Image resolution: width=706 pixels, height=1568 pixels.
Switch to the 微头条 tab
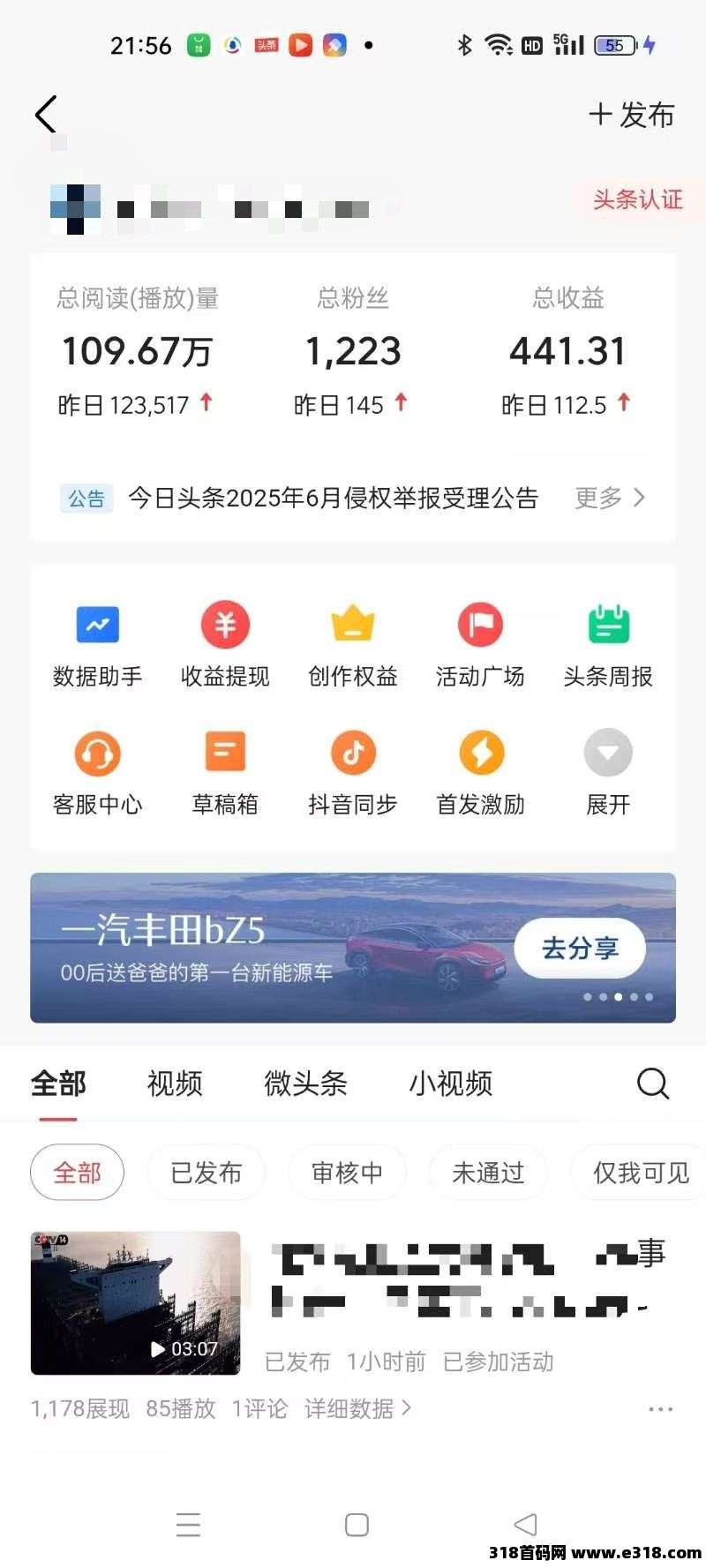coord(305,1084)
